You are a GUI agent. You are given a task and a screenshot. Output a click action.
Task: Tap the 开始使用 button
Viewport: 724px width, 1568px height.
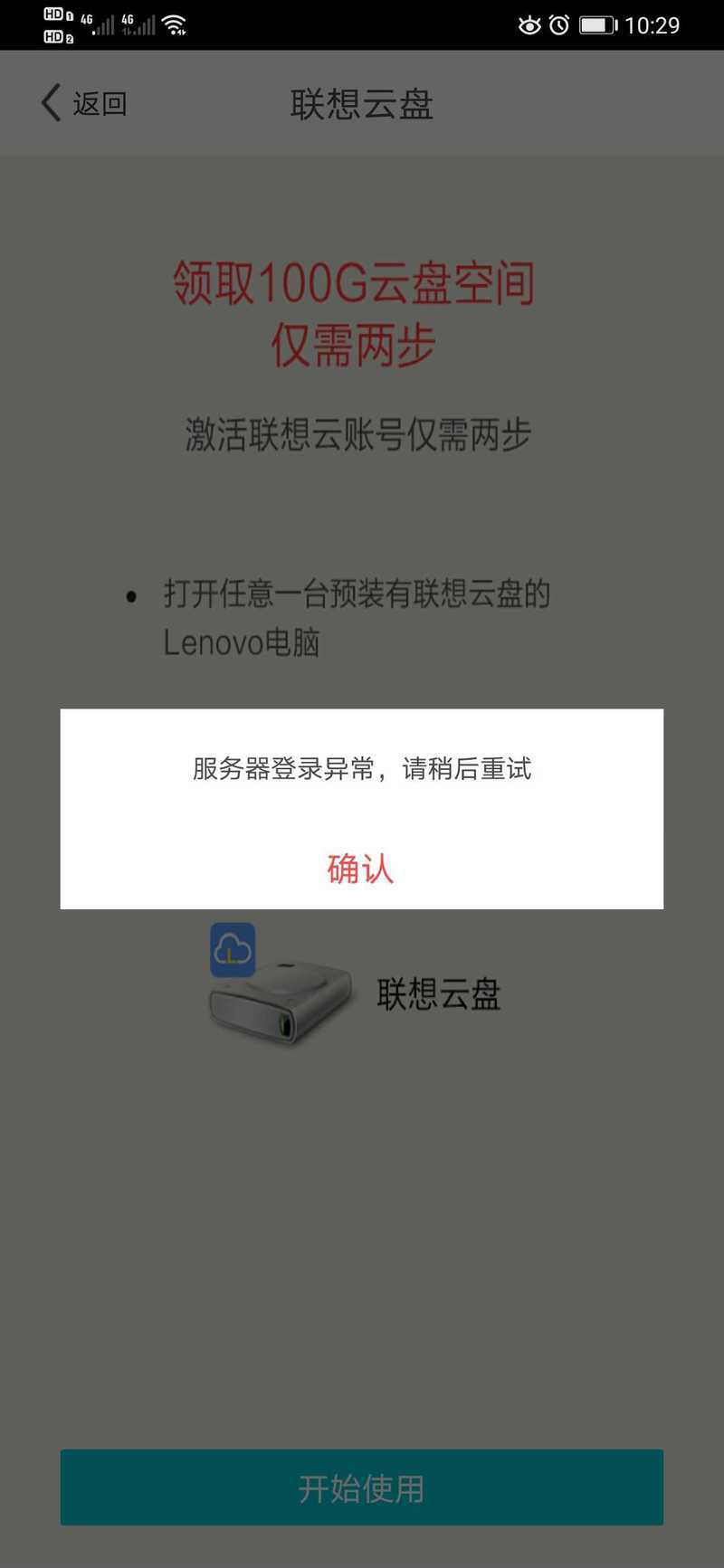point(362,1487)
